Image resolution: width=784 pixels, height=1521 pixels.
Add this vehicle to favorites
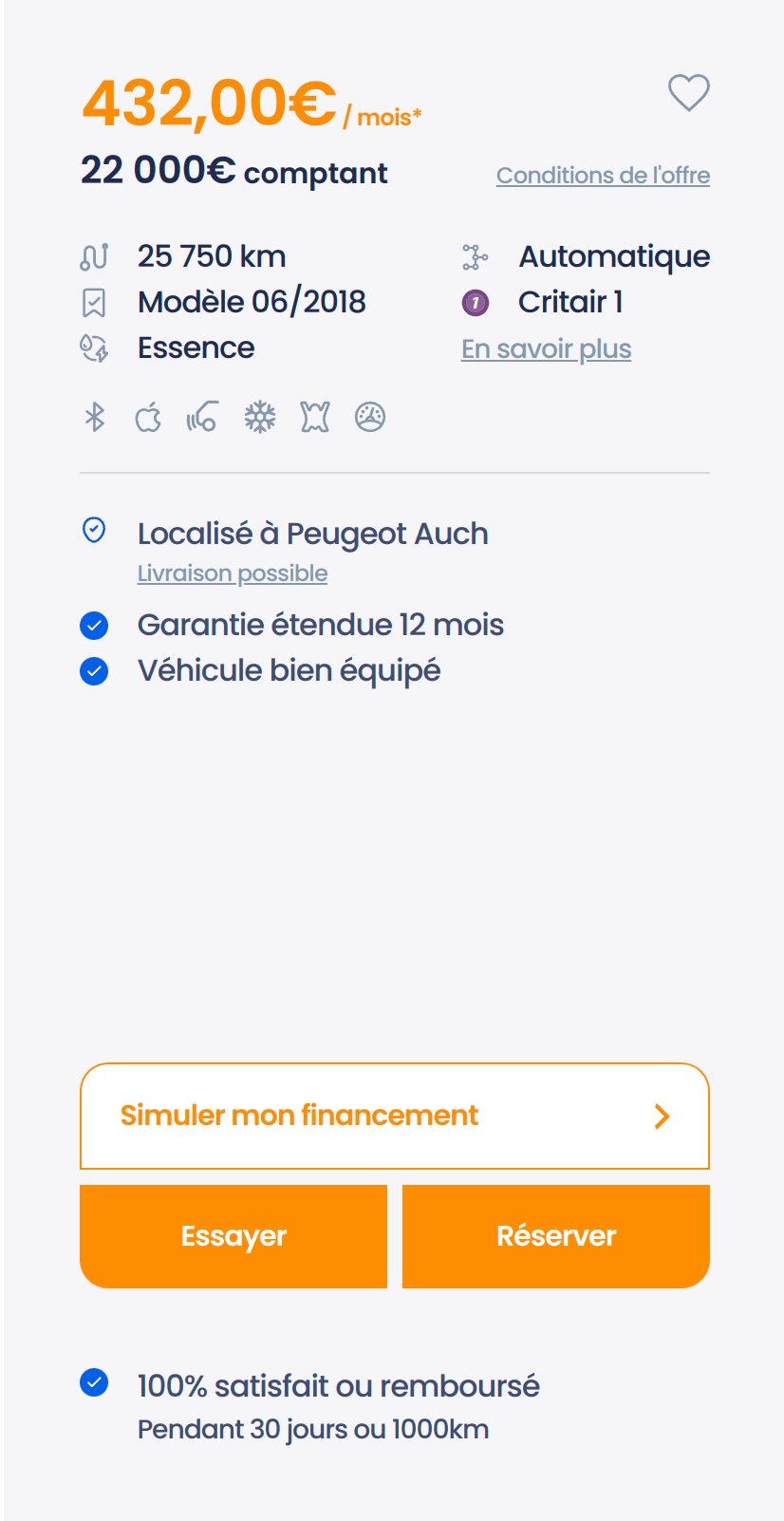point(688,92)
